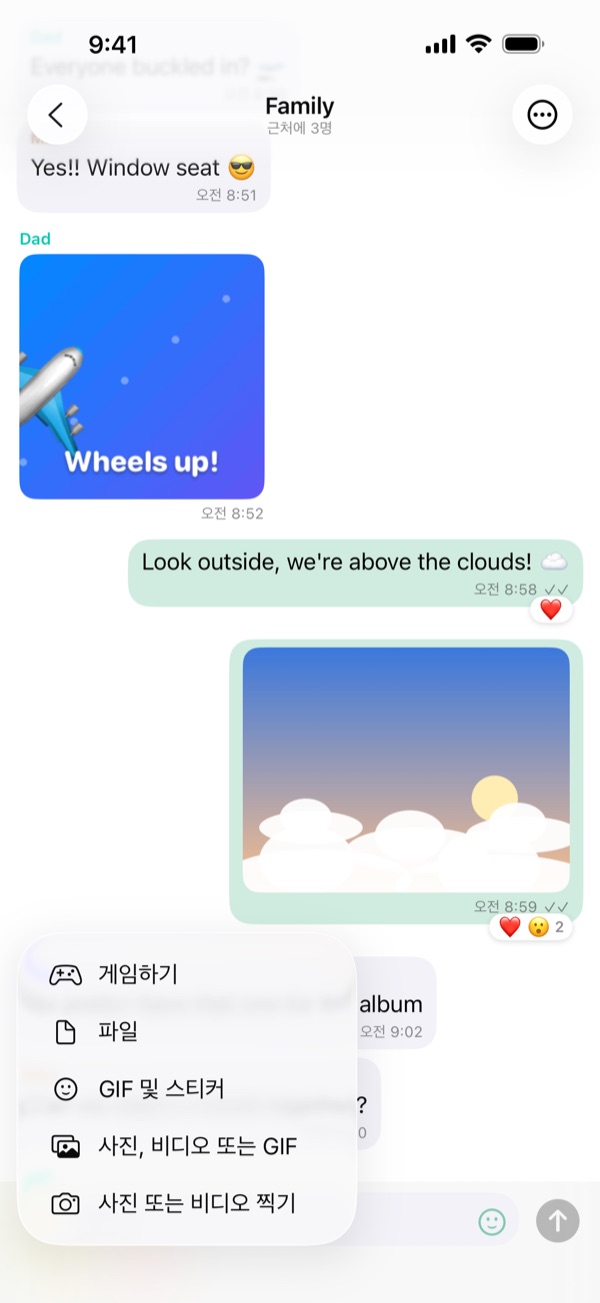Image resolution: width=600 pixels, height=1303 pixels.
Task: Select 사진, 비디오 또는 GIF
Action: pyautogui.click(x=187, y=1146)
